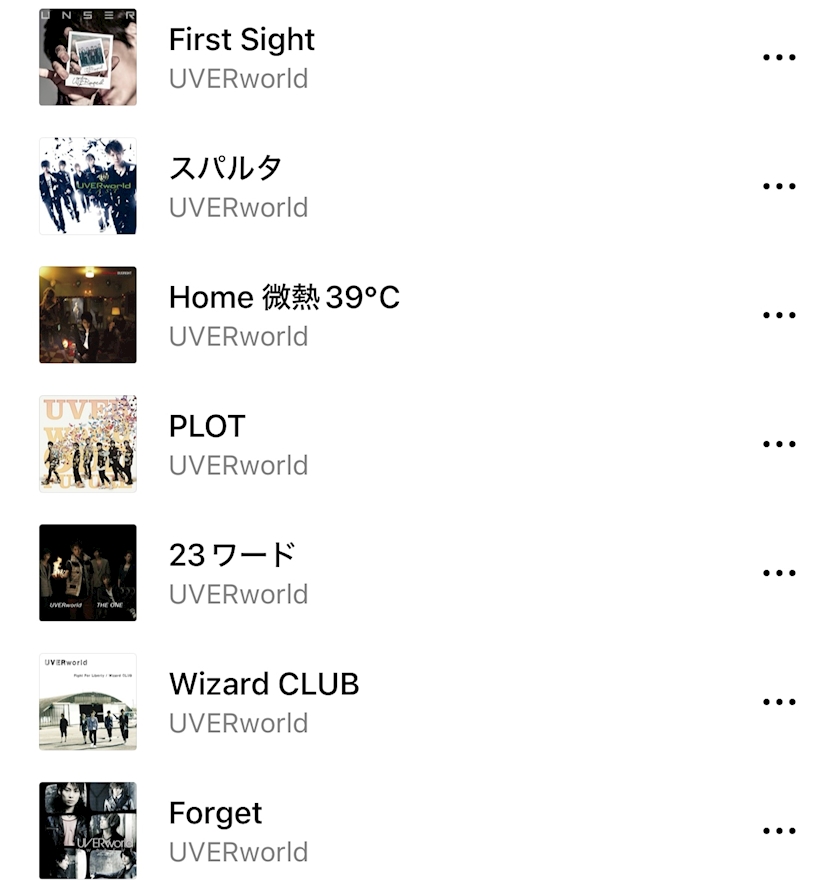Play the song Forget
This screenshot has width=840, height=894.
(216, 814)
